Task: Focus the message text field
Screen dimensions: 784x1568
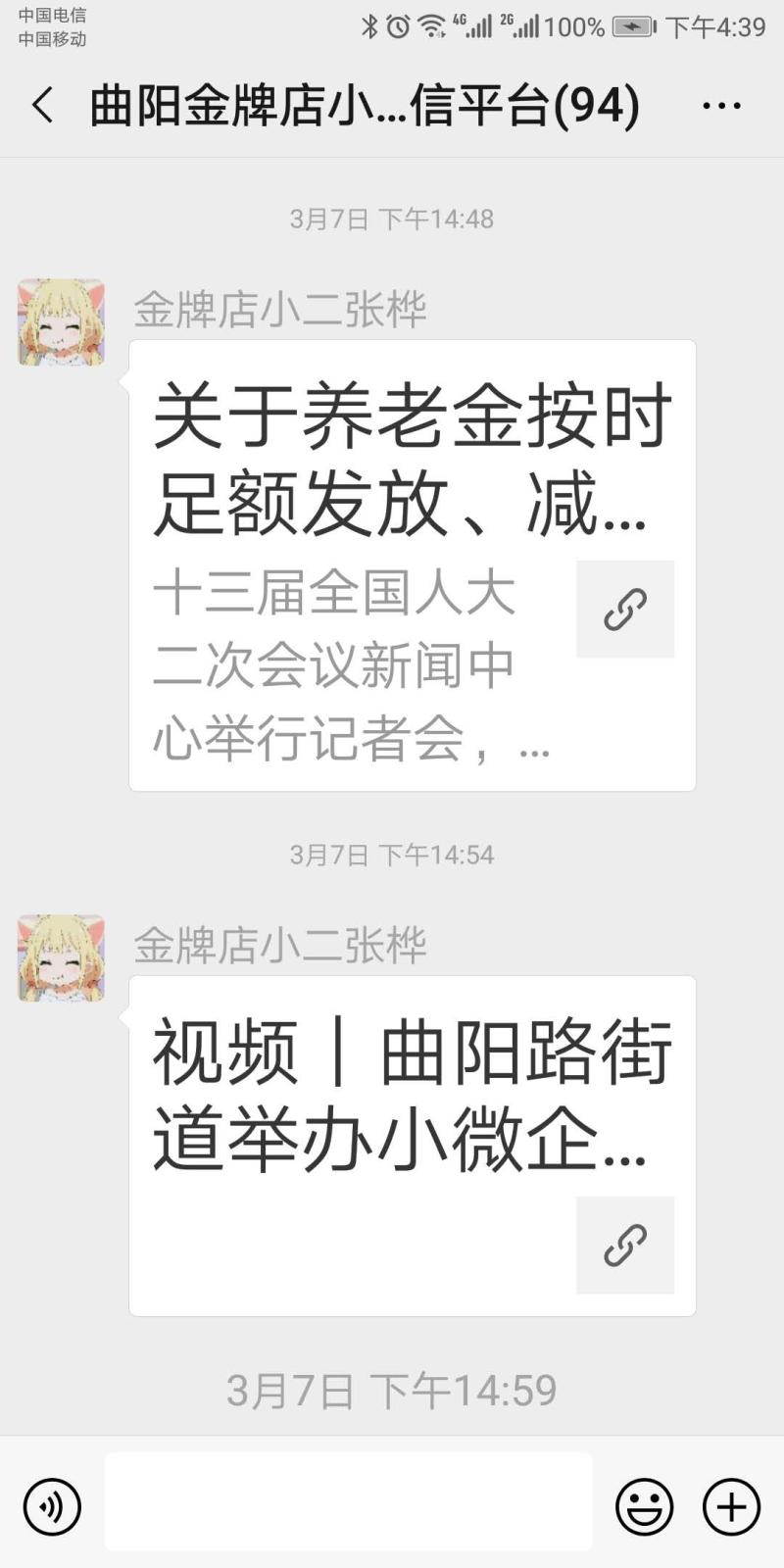Action: [348, 1502]
